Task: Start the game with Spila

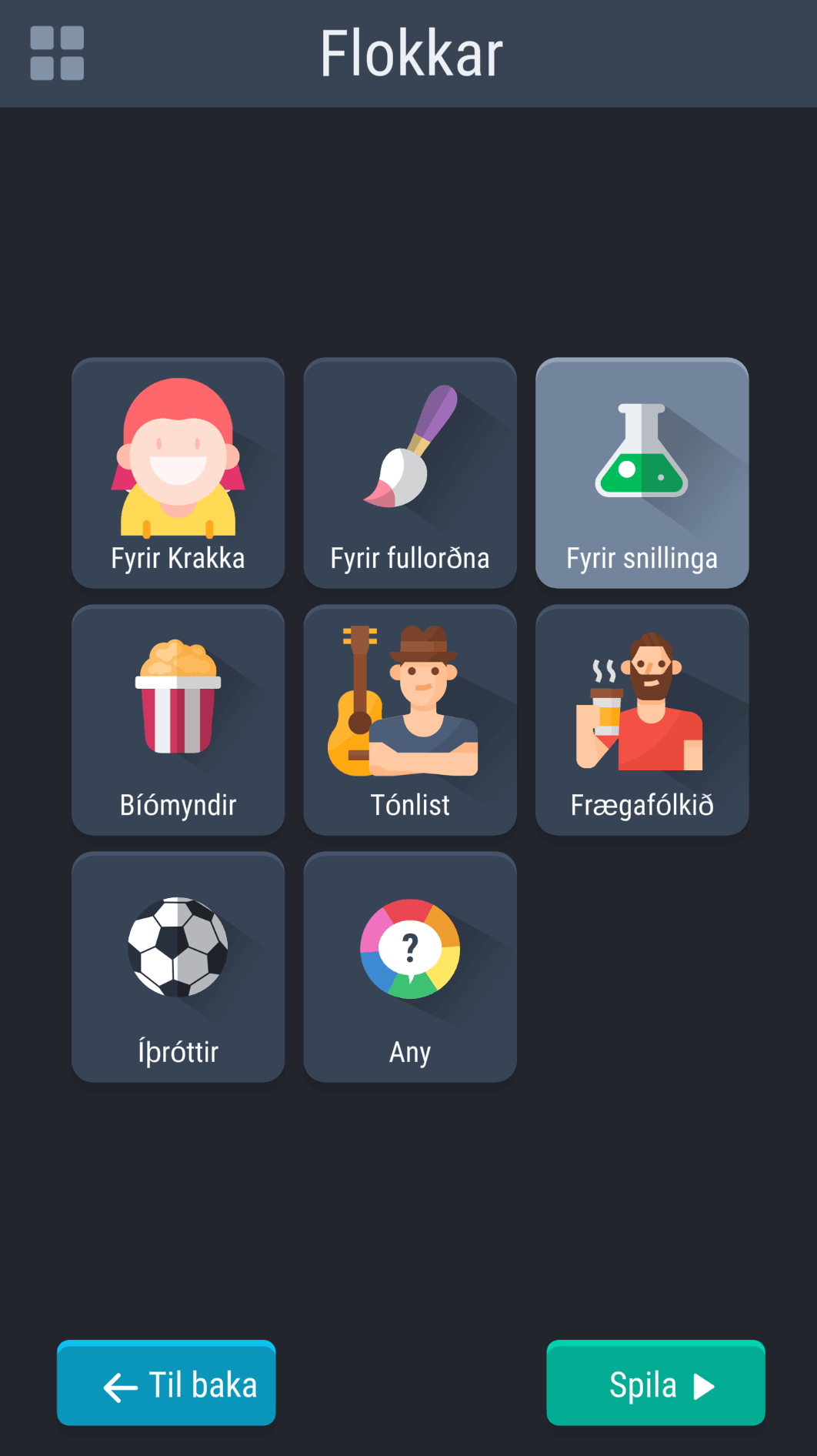Action: (655, 1383)
